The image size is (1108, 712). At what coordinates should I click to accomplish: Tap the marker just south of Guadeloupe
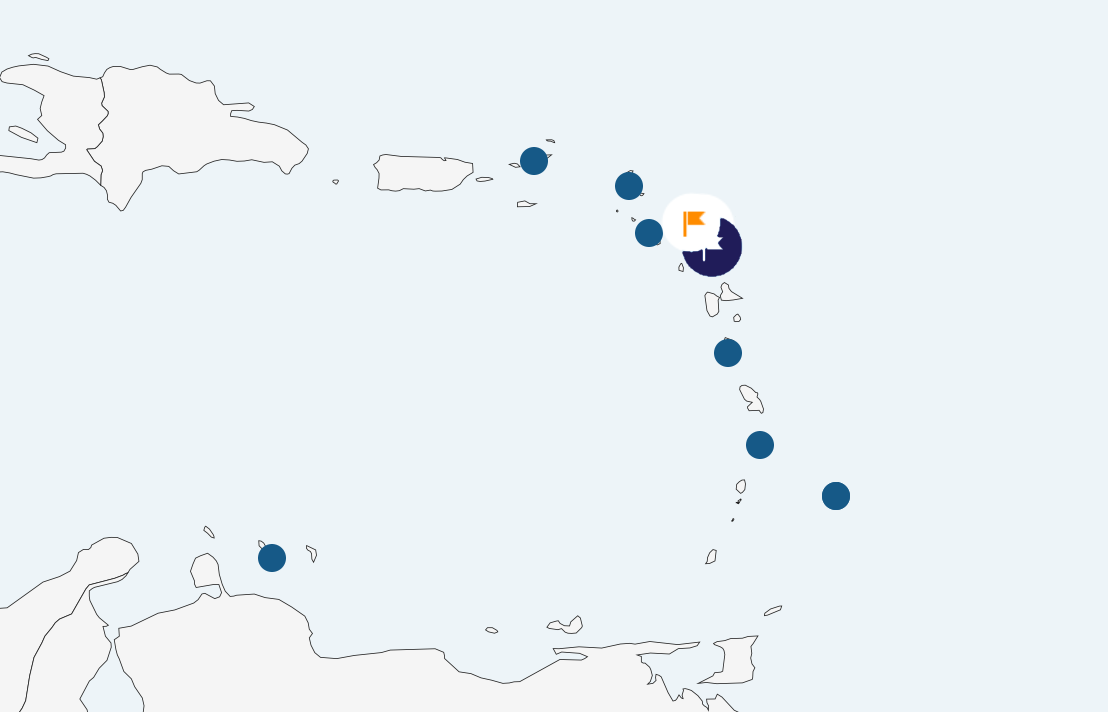(x=728, y=353)
